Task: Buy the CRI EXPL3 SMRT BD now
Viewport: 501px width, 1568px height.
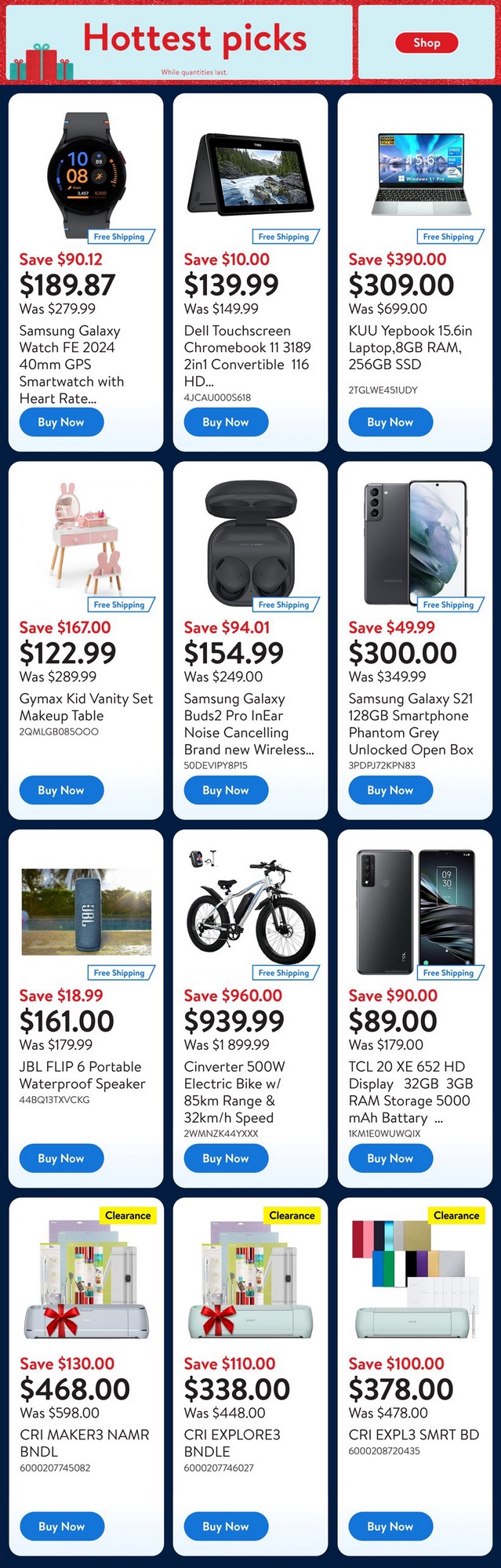Action: click(390, 1526)
